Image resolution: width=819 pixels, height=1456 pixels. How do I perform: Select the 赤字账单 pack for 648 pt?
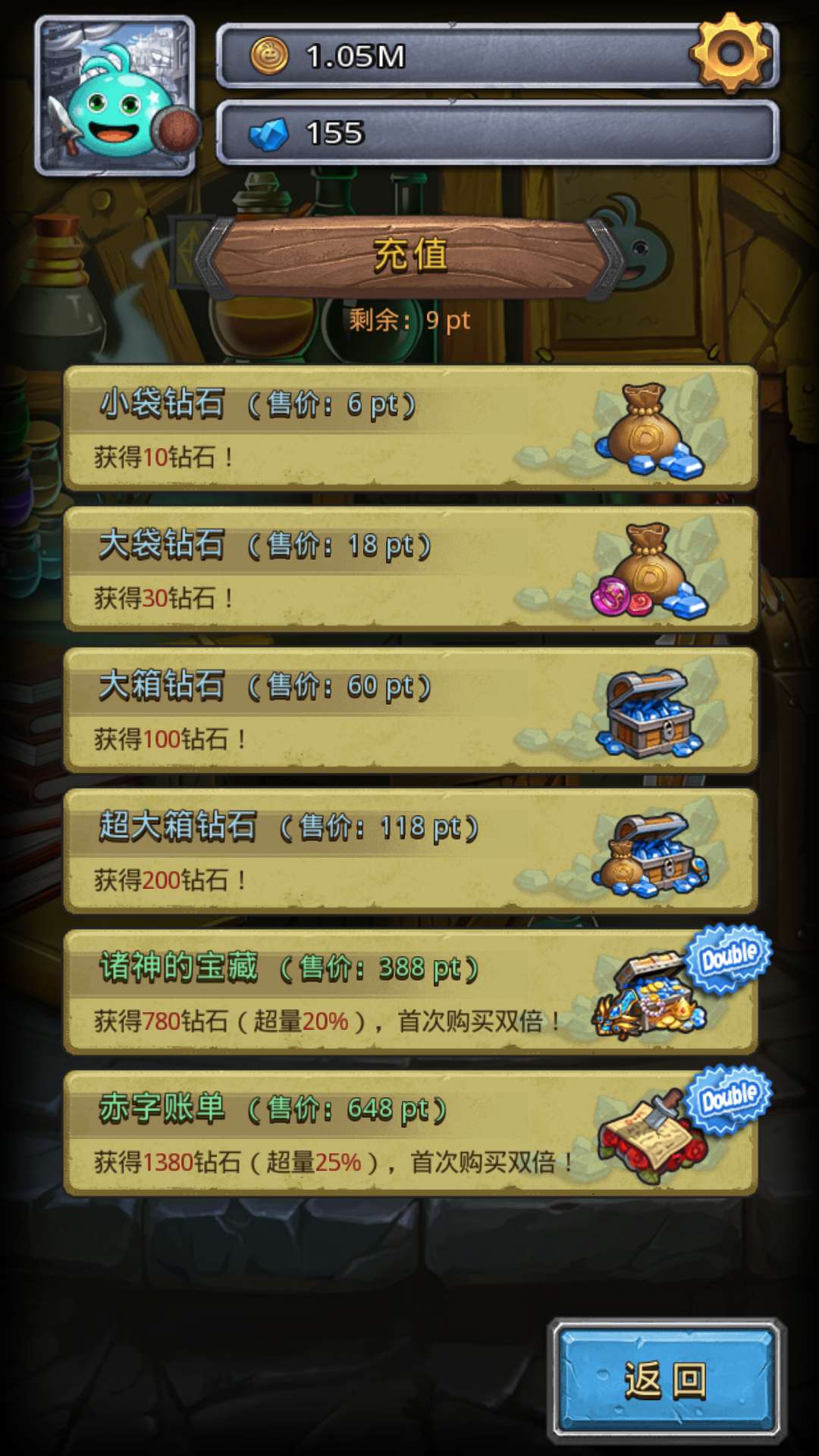pos(410,1134)
